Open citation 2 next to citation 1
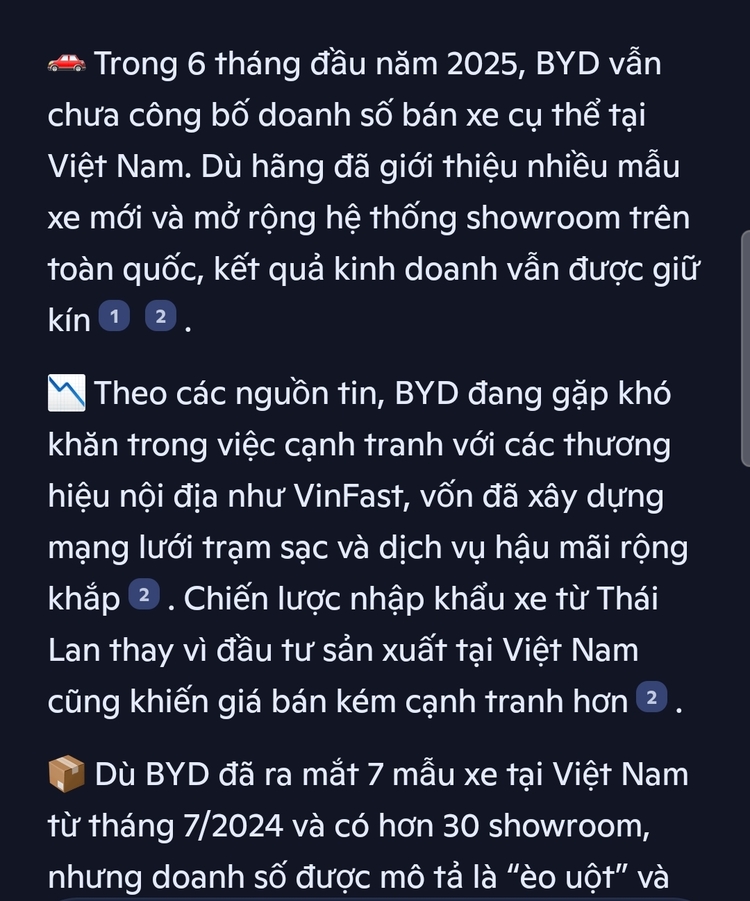This screenshot has width=750, height=901. pyautogui.click(x=160, y=318)
